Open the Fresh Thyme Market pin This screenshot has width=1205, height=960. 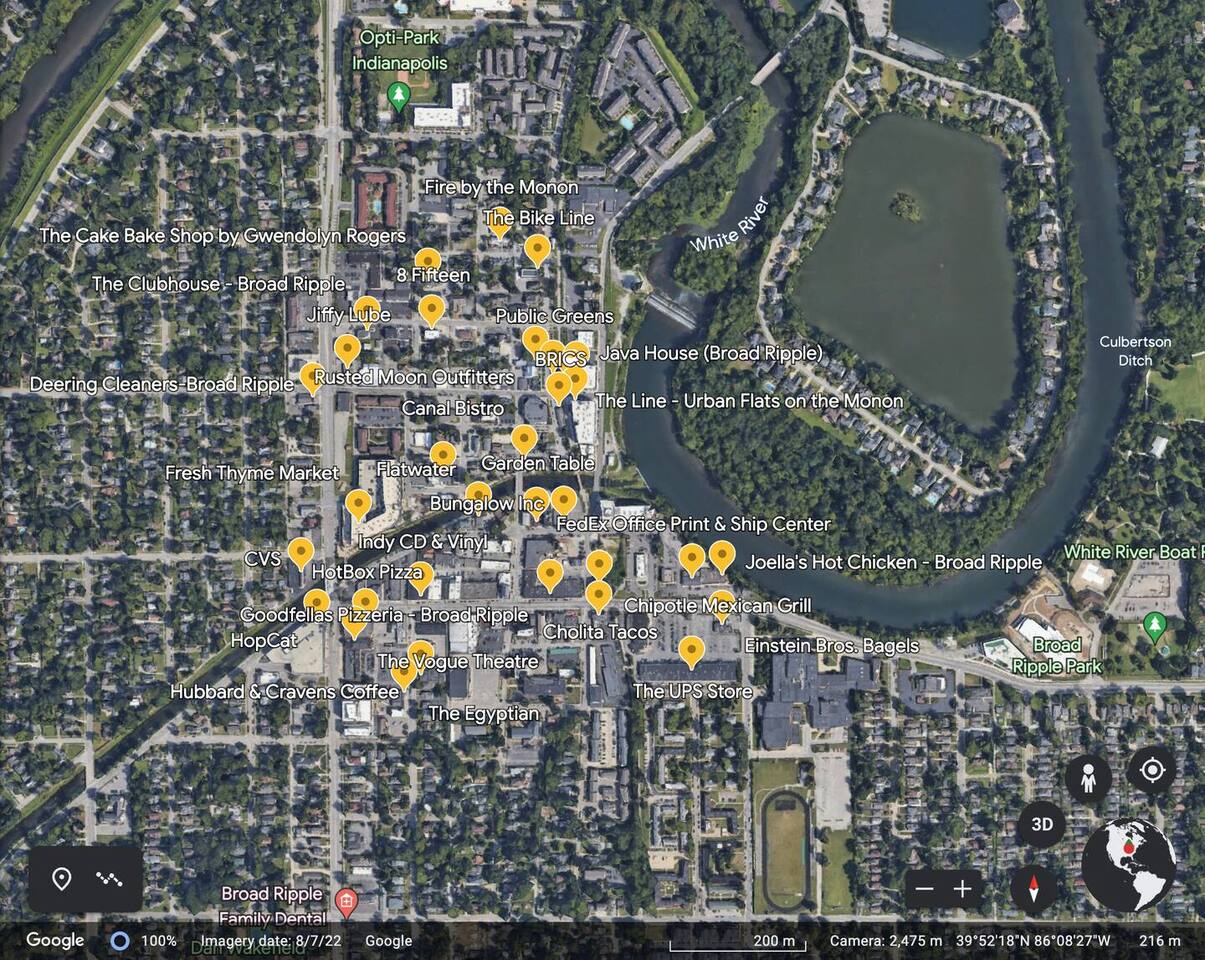(x=358, y=504)
